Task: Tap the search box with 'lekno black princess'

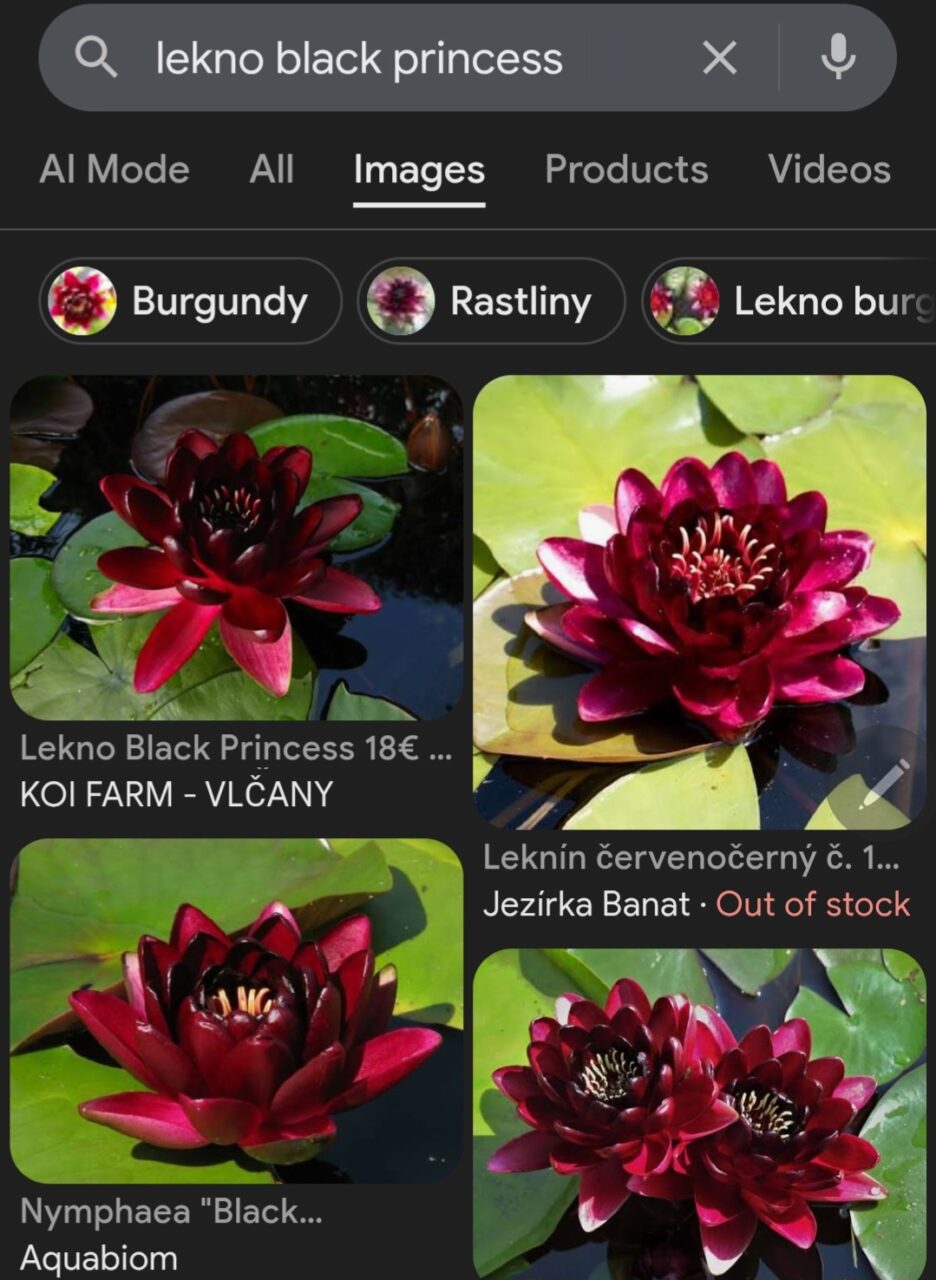Action: point(360,59)
